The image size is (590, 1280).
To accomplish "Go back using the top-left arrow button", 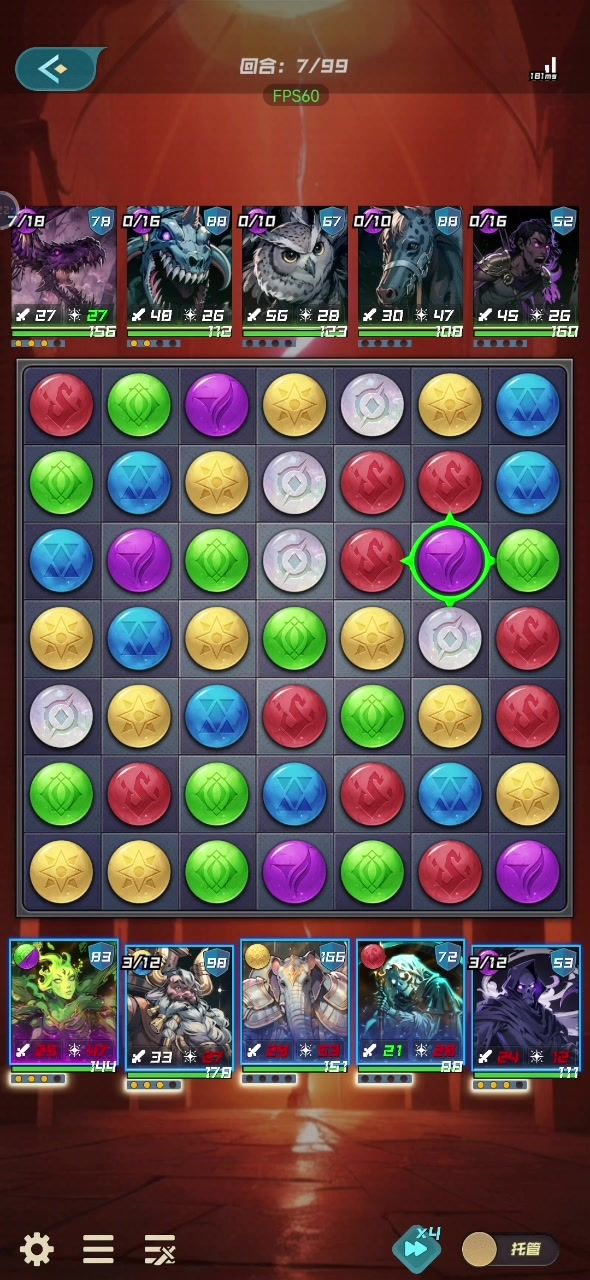I will [x=55, y=68].
